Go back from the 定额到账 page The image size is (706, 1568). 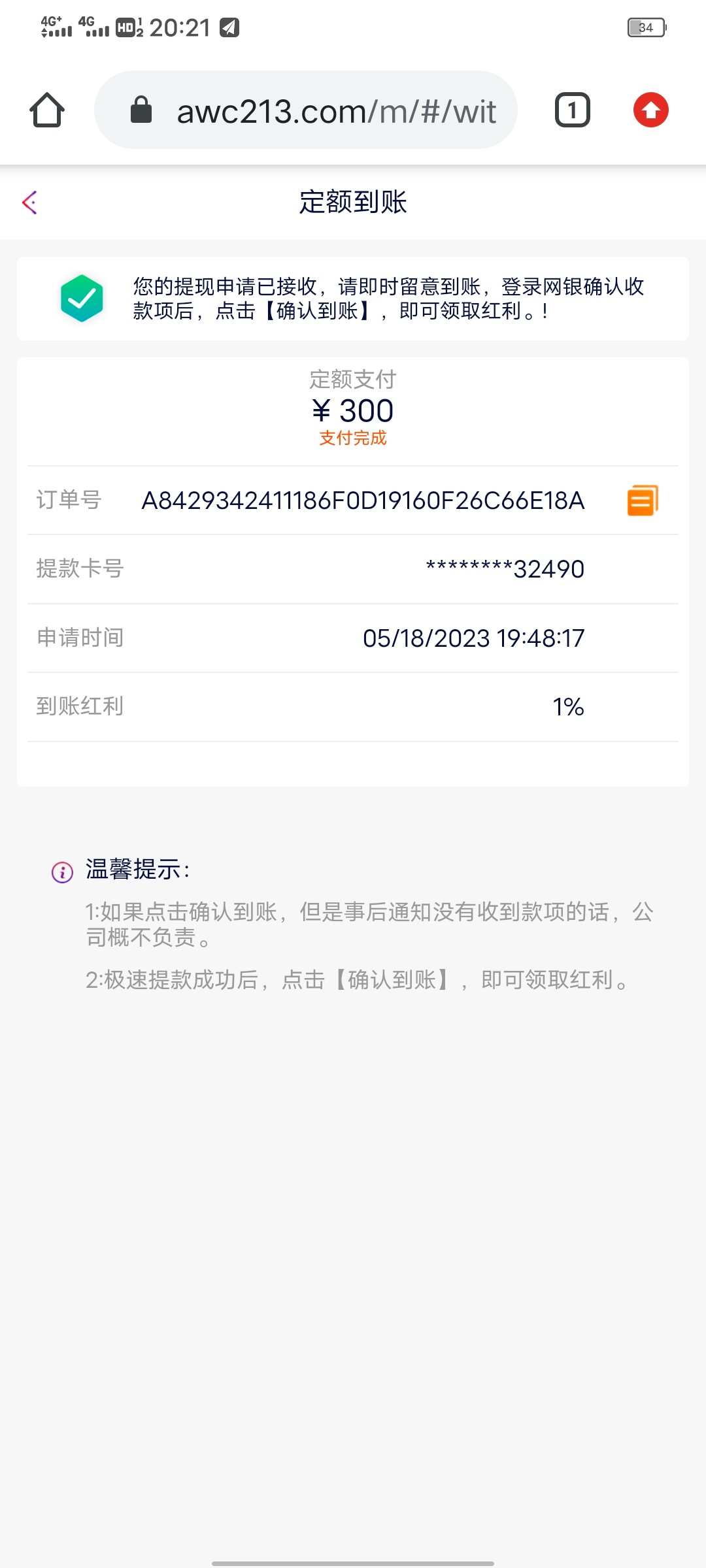30,203
